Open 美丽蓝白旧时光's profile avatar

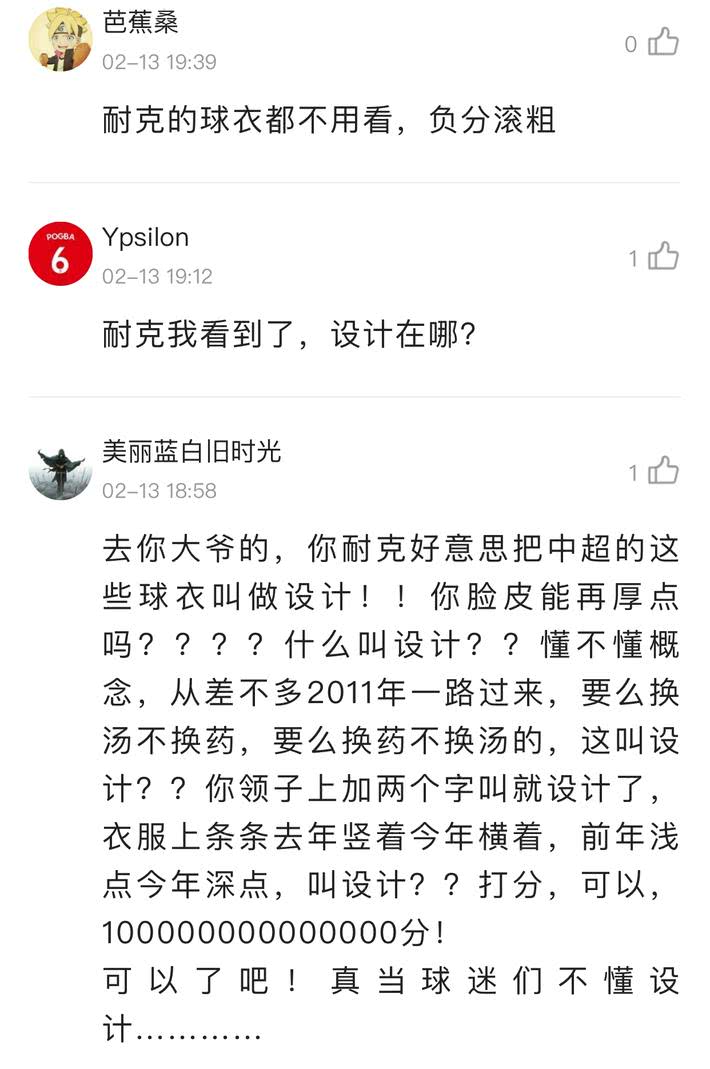(60, 468)
